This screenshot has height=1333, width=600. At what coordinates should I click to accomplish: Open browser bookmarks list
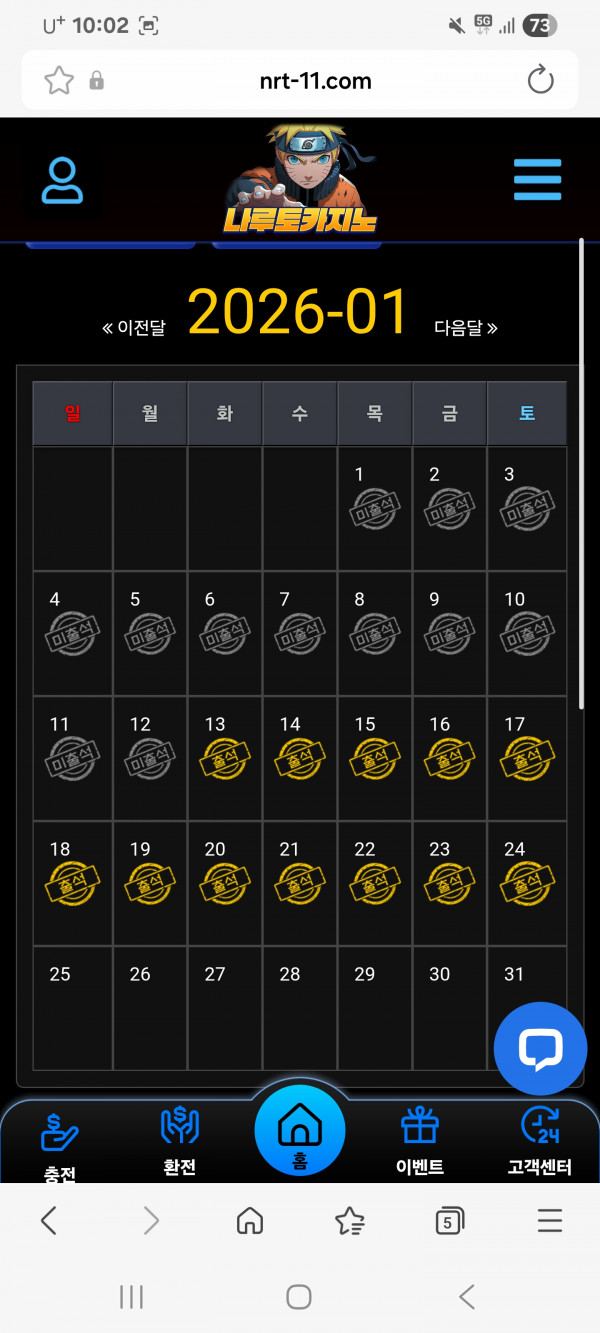tap(349, 1220)
